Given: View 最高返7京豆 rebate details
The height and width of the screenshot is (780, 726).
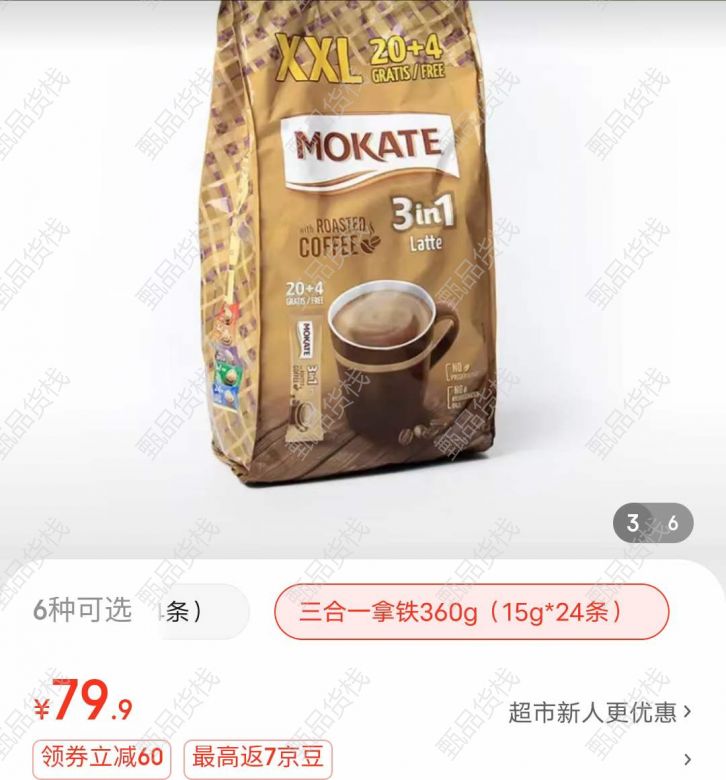Looking at the screenshot, I should [x=257, y=758].
